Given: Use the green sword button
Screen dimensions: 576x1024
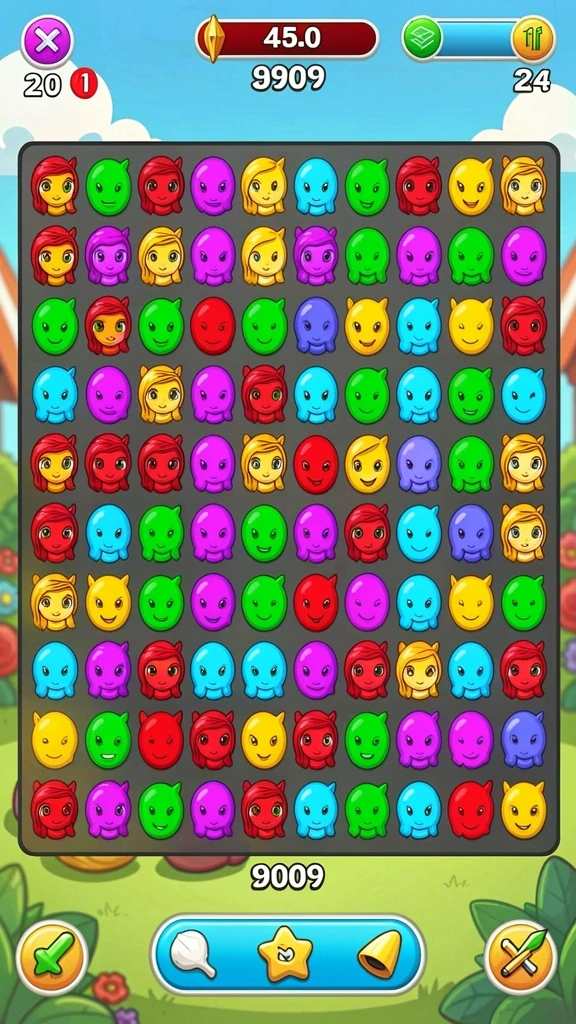Looking at the screenshot, I should [52, 958].
